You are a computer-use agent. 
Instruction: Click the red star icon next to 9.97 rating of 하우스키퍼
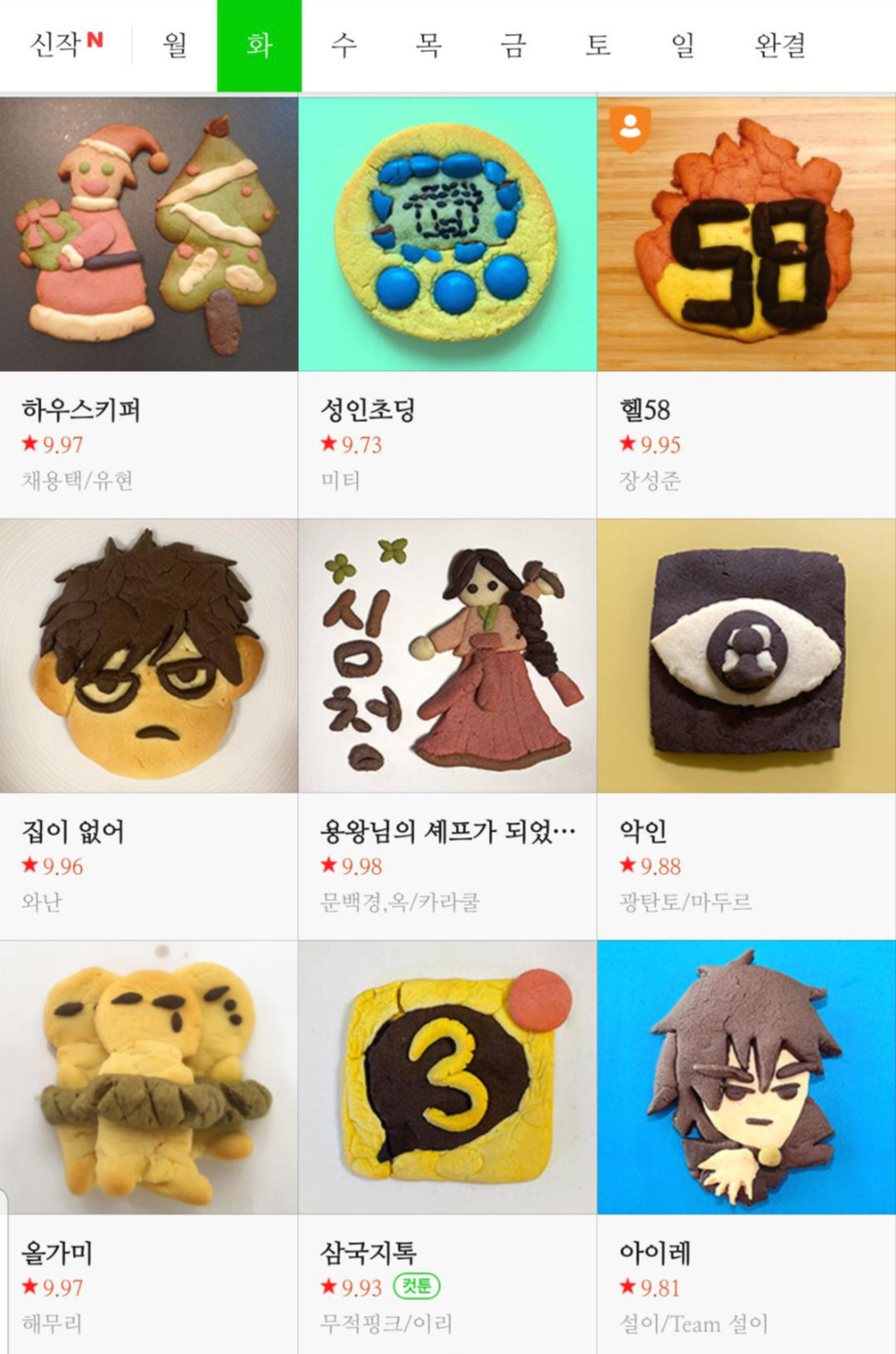coord(30,444)
